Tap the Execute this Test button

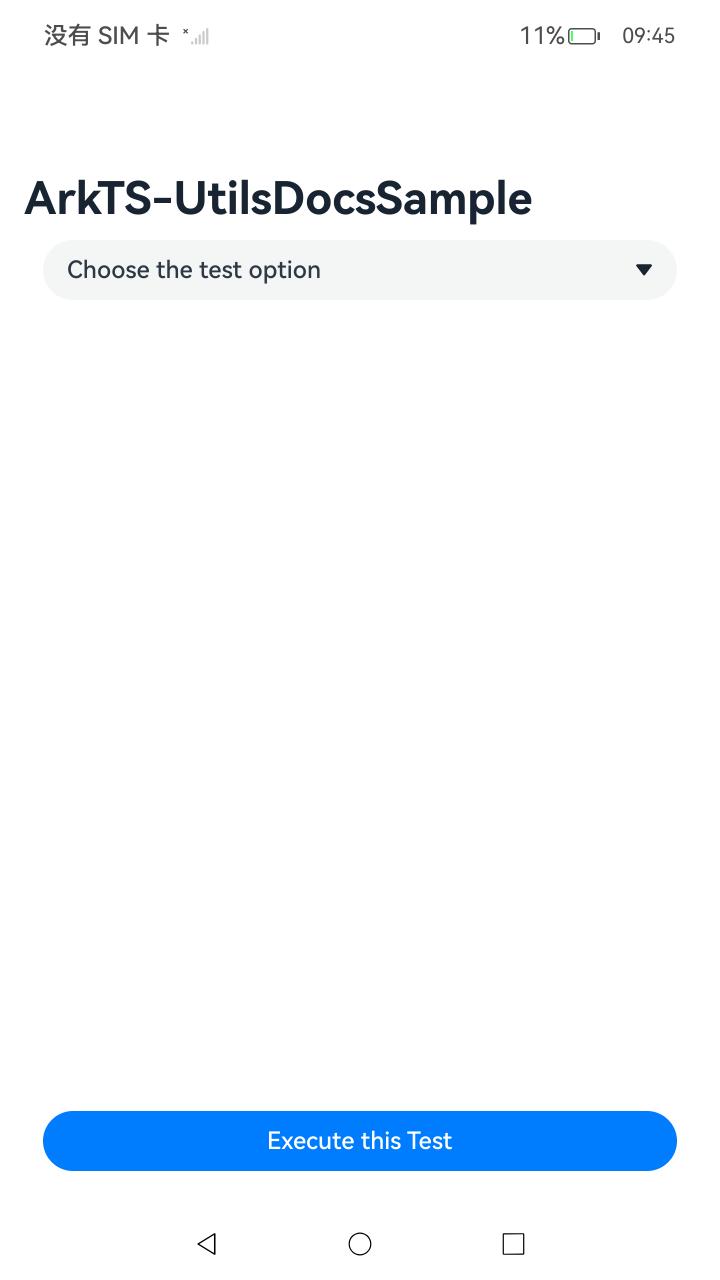(360, 1141)
